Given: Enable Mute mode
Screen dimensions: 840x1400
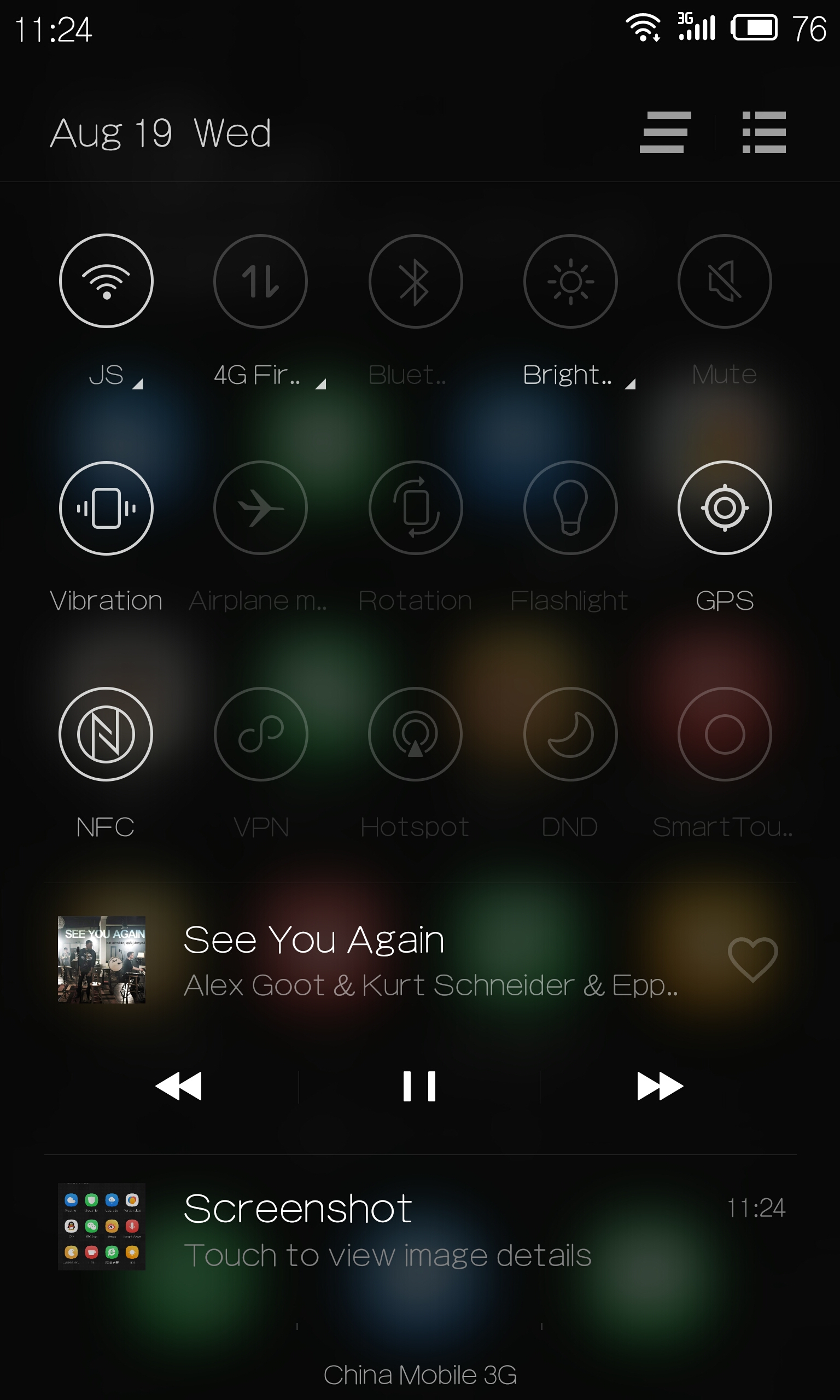Looking at the screenshot, I should 725,281.
